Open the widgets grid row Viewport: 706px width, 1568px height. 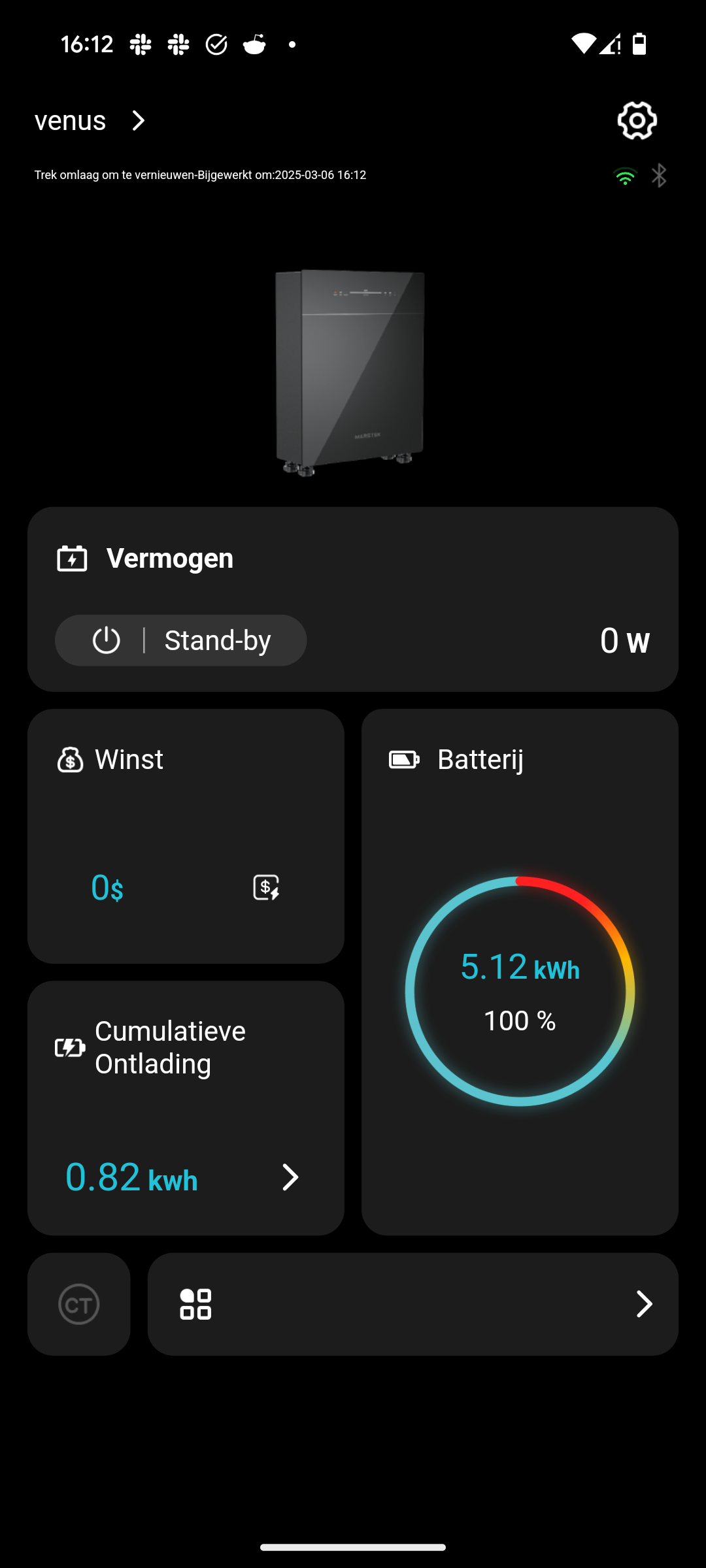(412, 1304)
